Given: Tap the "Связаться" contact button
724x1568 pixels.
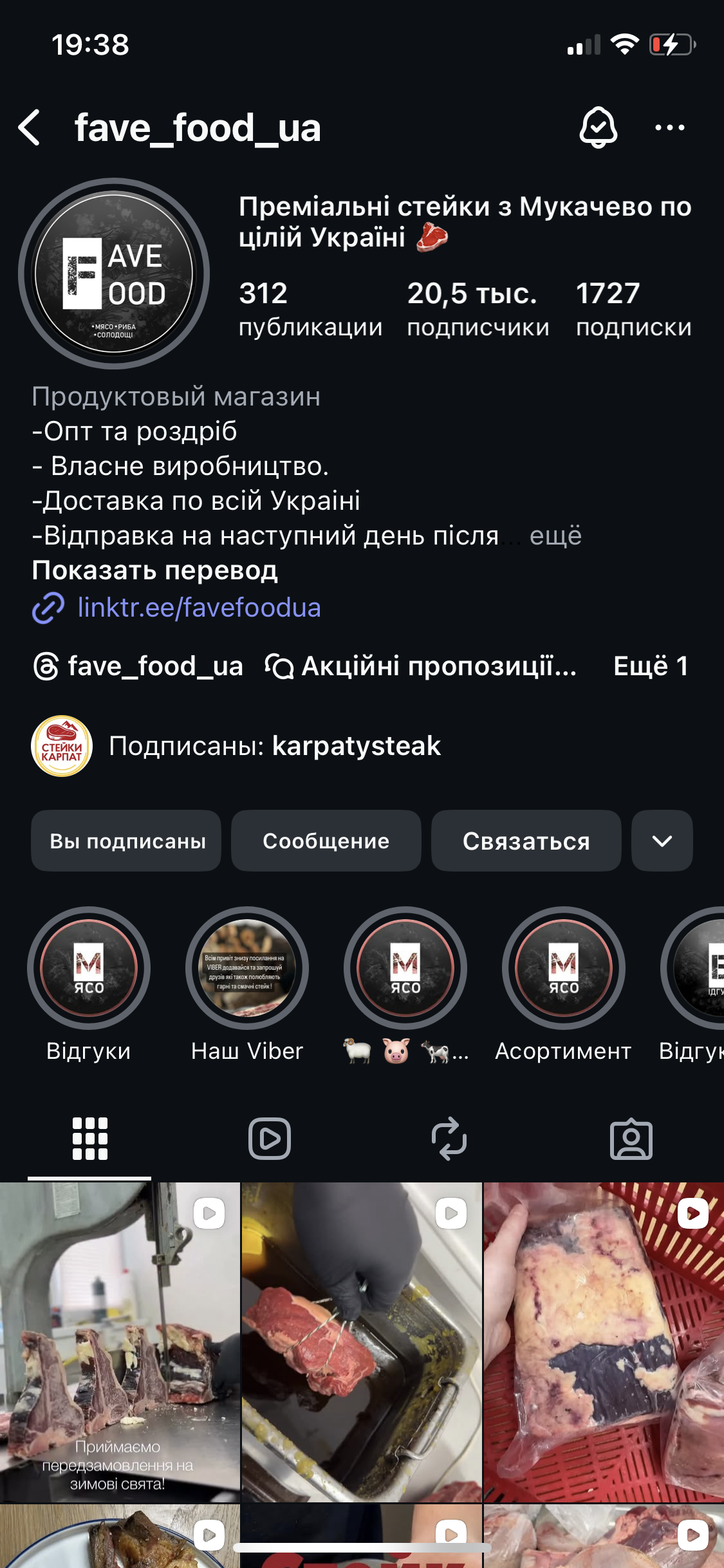Looking at the screenshot, I should click(x=526, y=841).
